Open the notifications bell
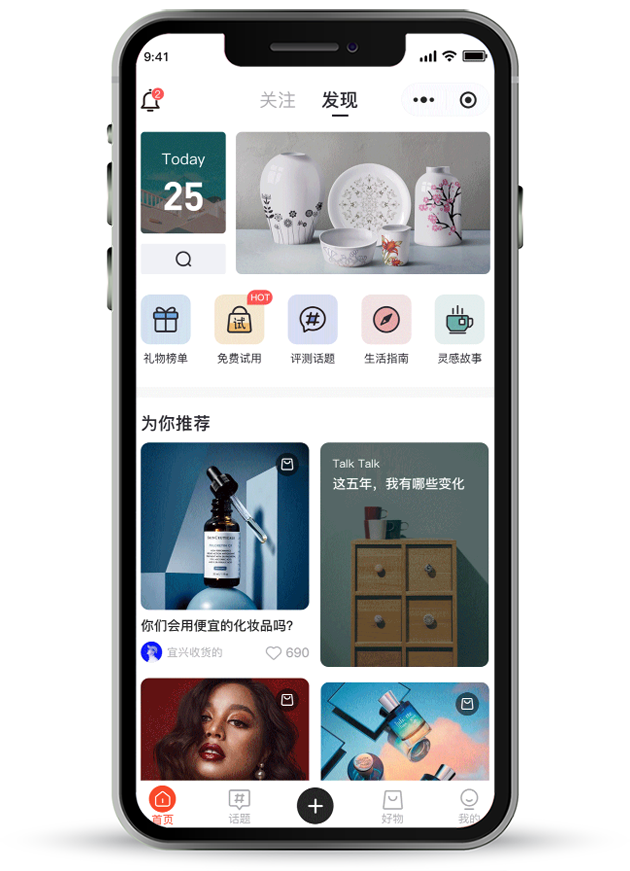The height and width of the screenshot is (871, 630). click(x=151, y=101)
